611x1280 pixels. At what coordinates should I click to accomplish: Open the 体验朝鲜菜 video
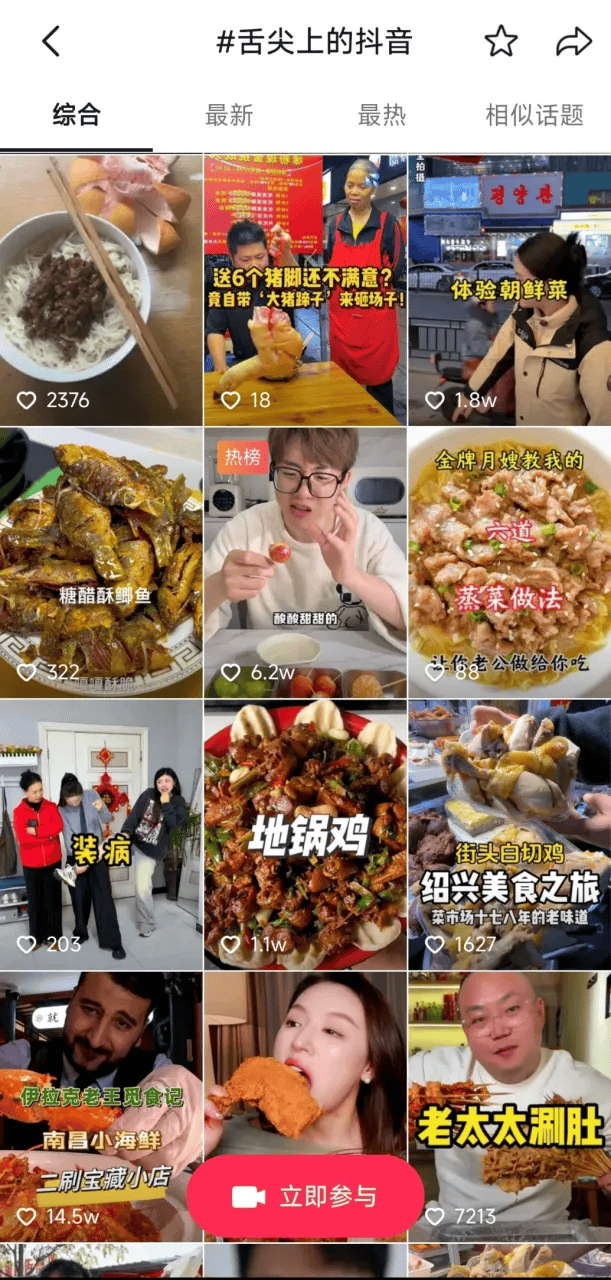tap(510, 290)
